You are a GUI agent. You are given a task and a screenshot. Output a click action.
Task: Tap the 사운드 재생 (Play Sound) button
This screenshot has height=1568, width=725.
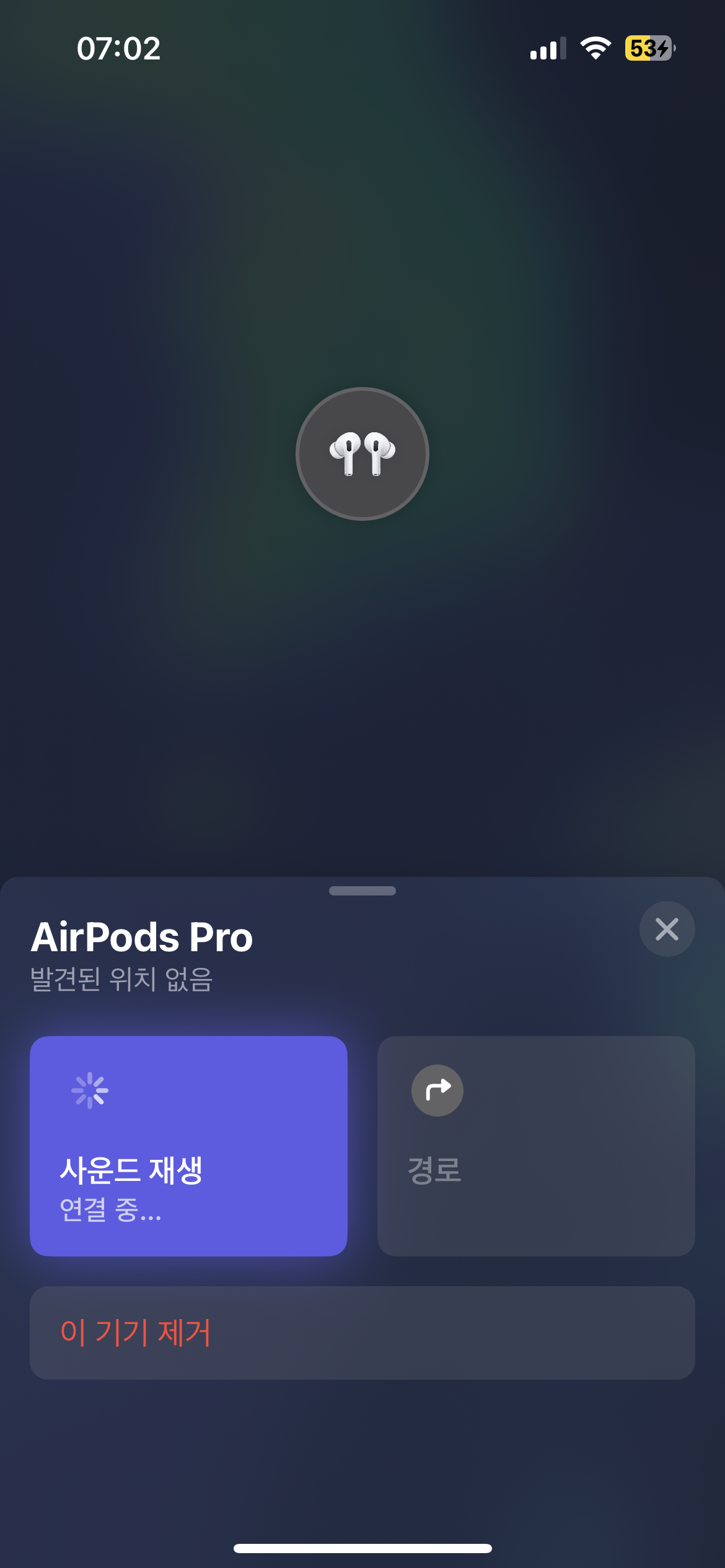pyautogui.click(x=188, y=1146)
